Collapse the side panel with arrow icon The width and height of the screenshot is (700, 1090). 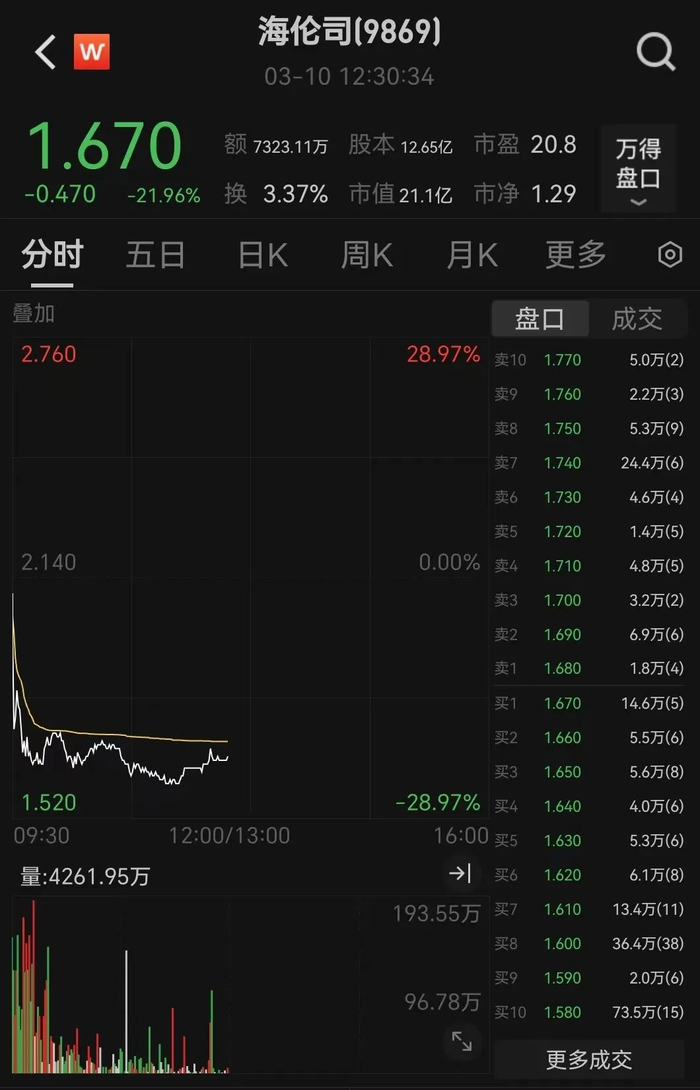461,873
